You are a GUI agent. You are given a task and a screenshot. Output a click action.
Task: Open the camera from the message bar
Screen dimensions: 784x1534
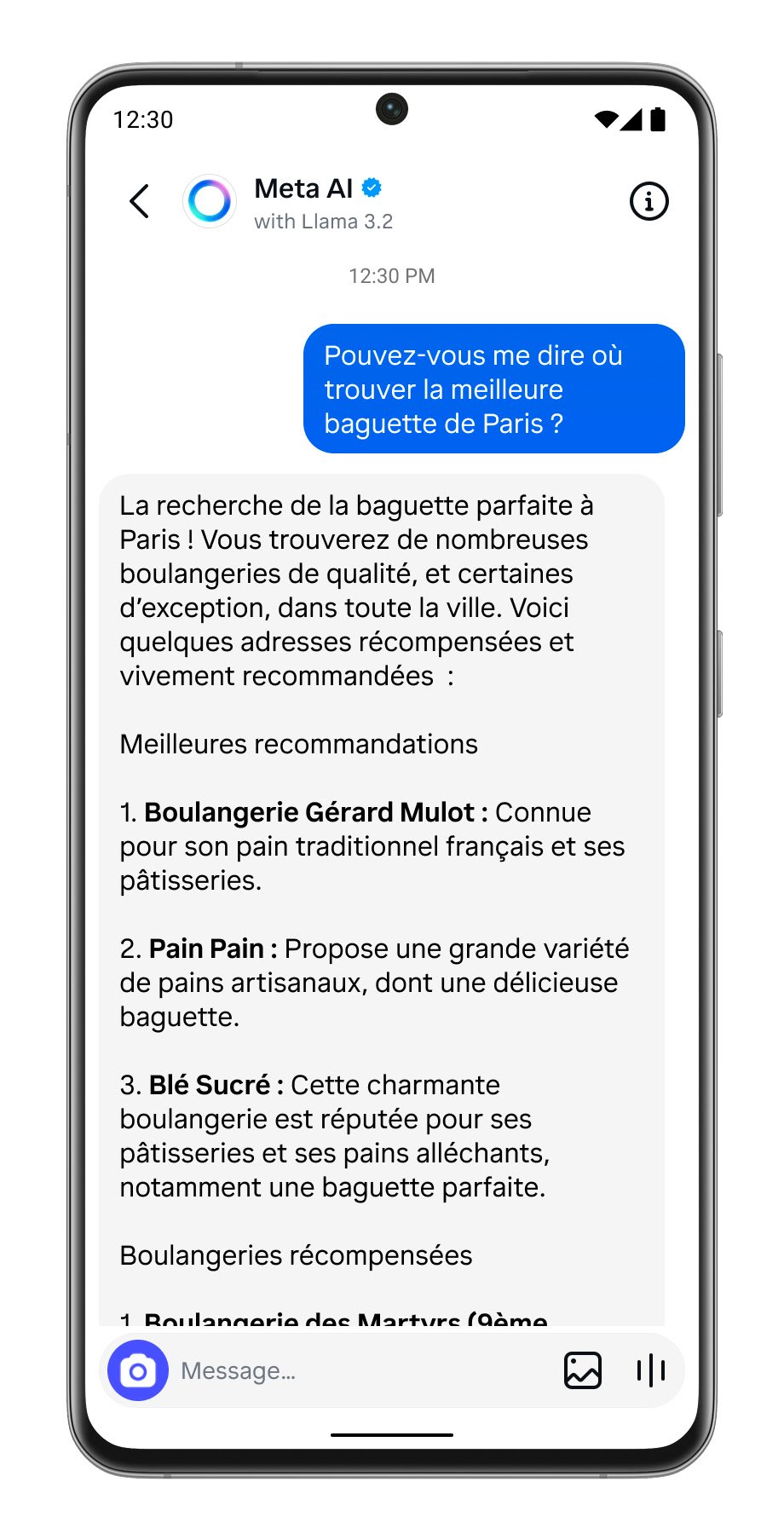click(138, 1370)
